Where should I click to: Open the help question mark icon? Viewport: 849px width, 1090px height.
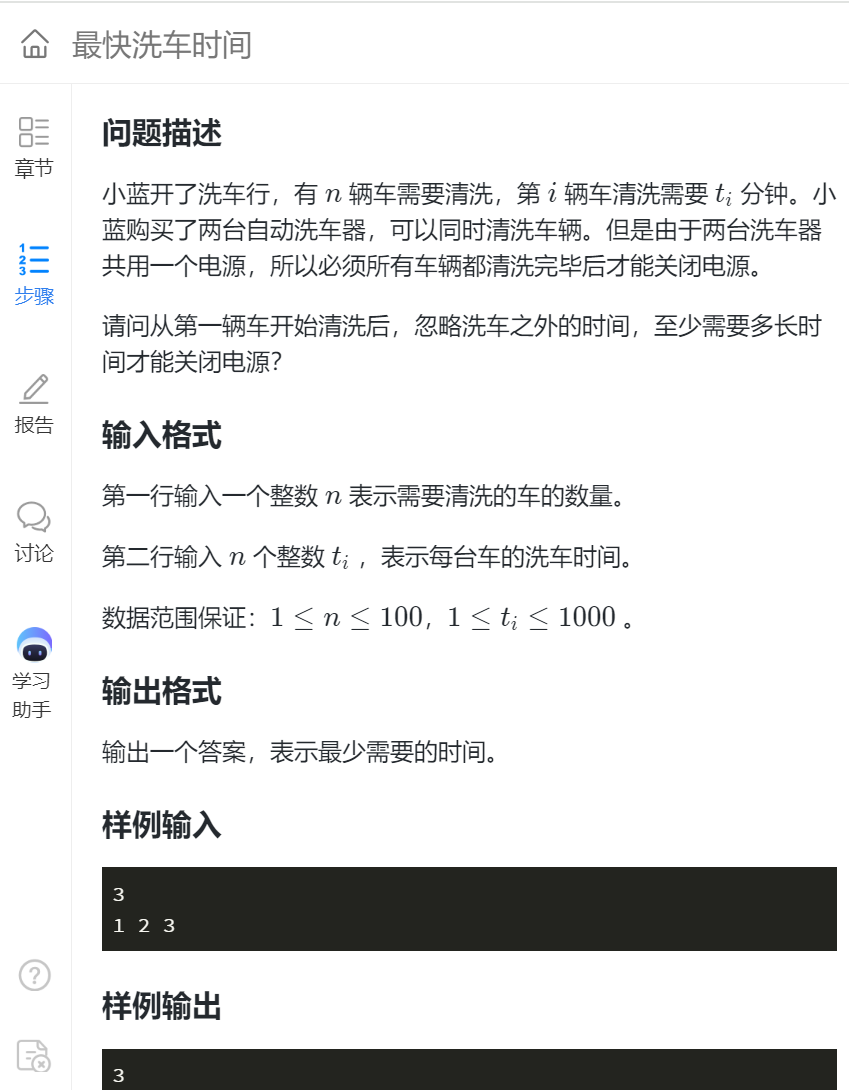[x=35, y=974]
